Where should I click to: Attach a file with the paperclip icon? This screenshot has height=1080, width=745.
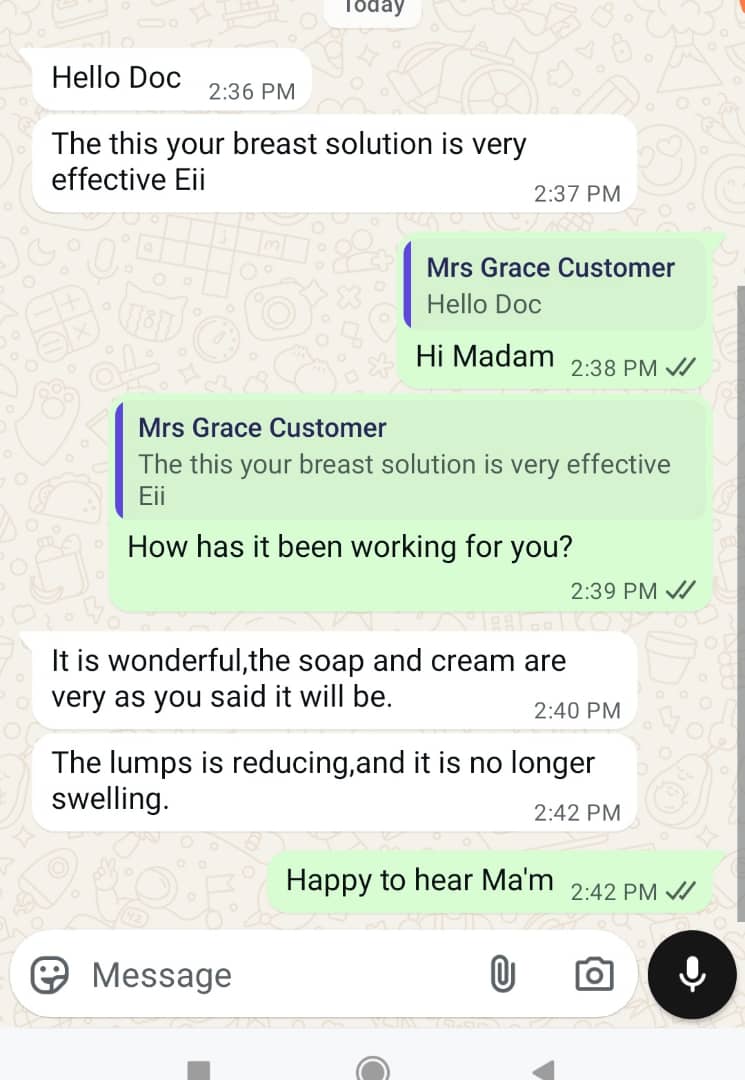pos(503,974)
